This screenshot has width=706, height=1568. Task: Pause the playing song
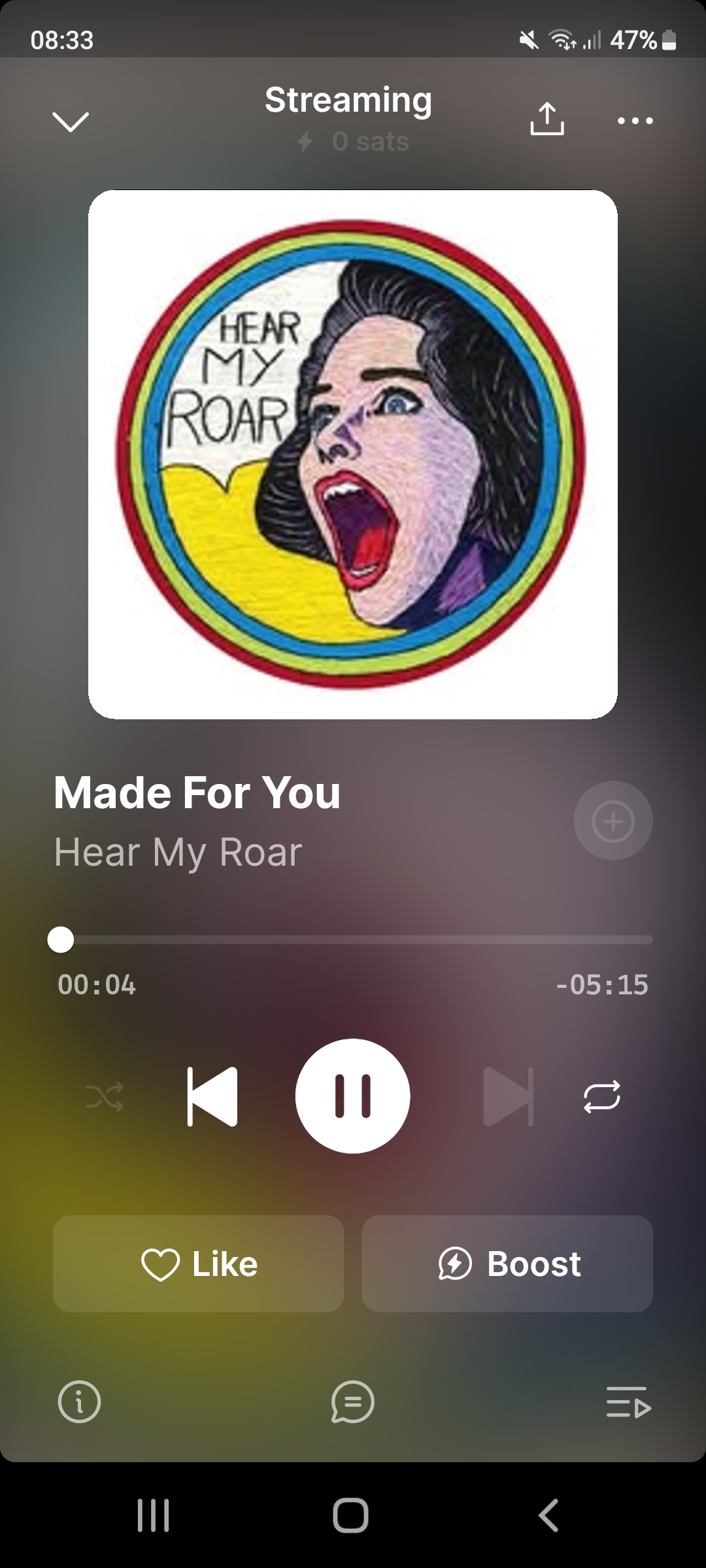353,1096
